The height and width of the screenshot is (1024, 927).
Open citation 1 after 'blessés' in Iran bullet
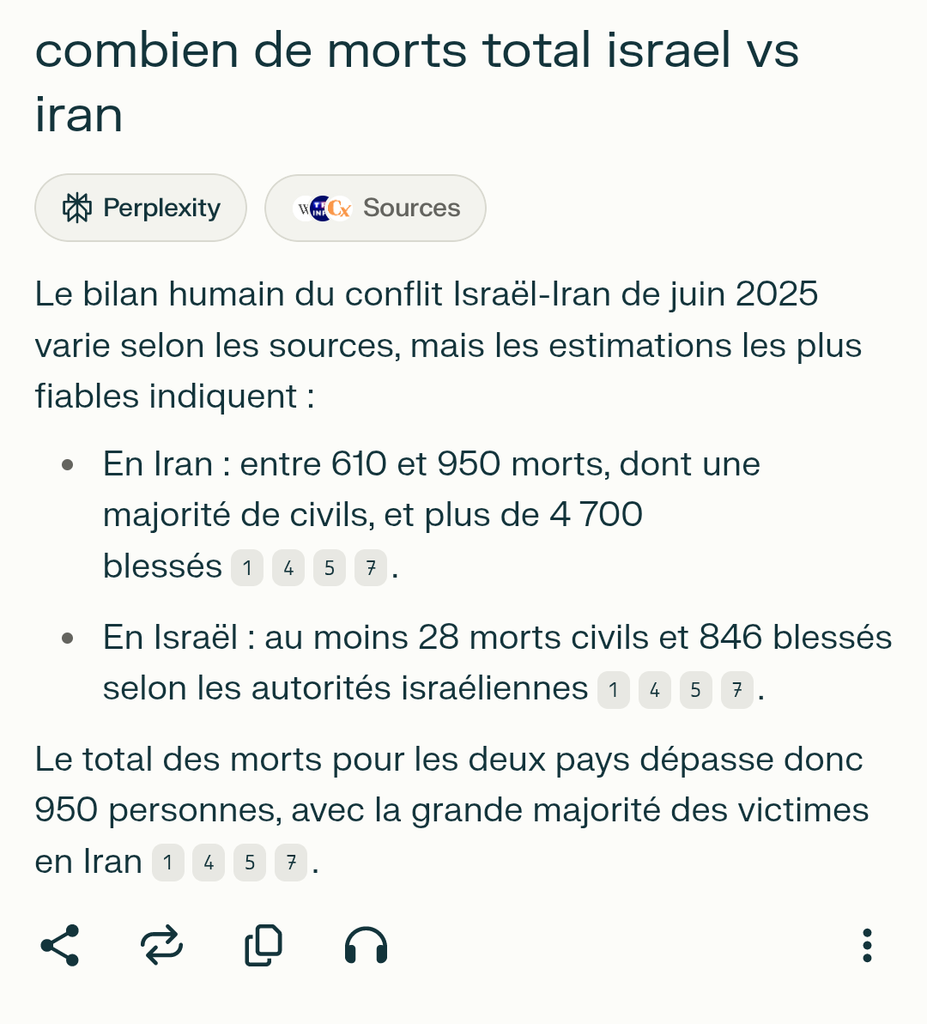coord(247,568)
